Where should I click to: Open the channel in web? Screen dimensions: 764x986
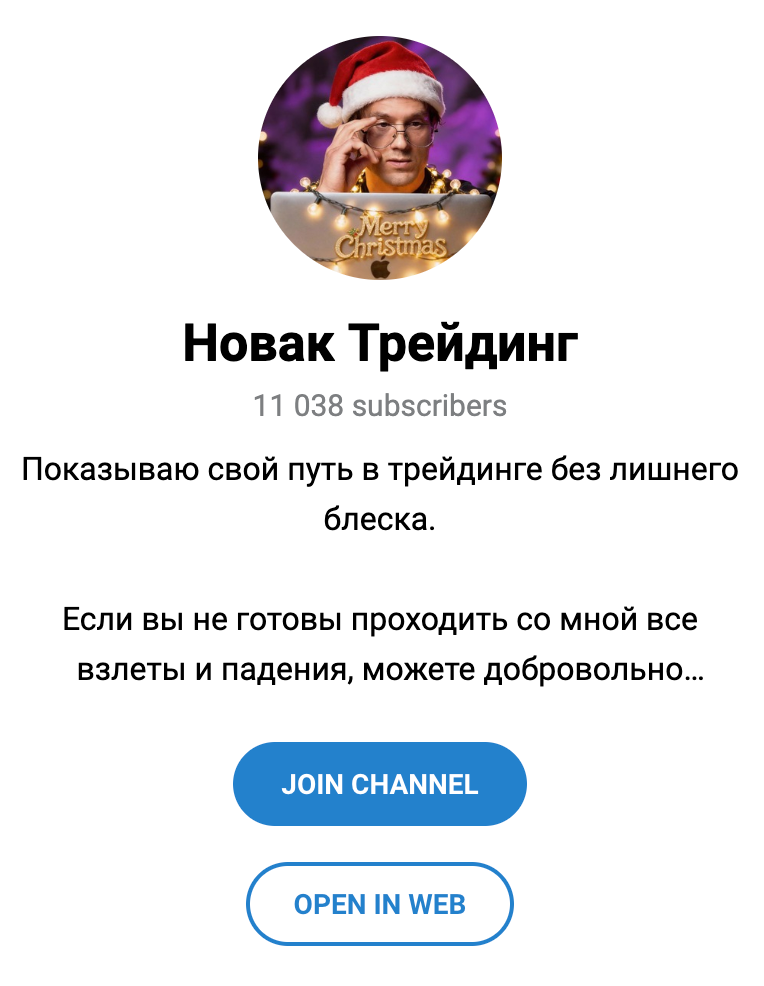tap(380, 904)
